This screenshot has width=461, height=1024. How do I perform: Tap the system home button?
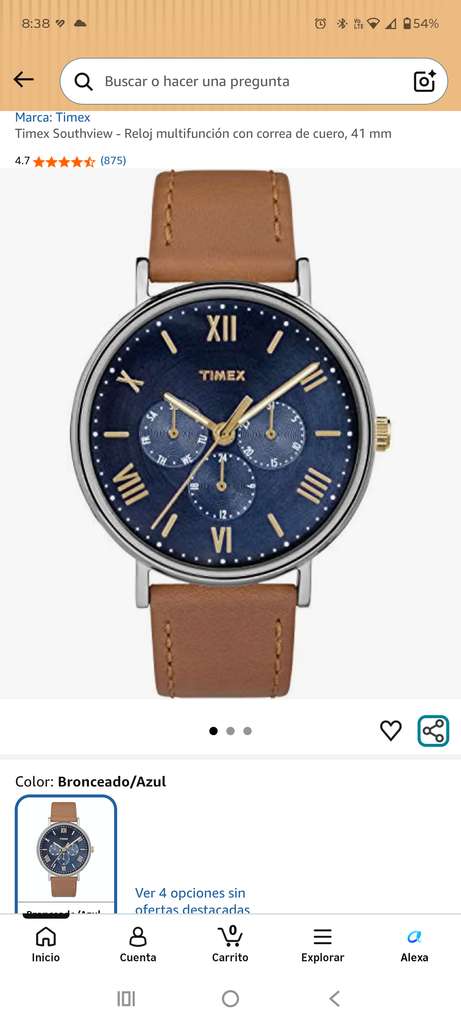coord(230,998)
